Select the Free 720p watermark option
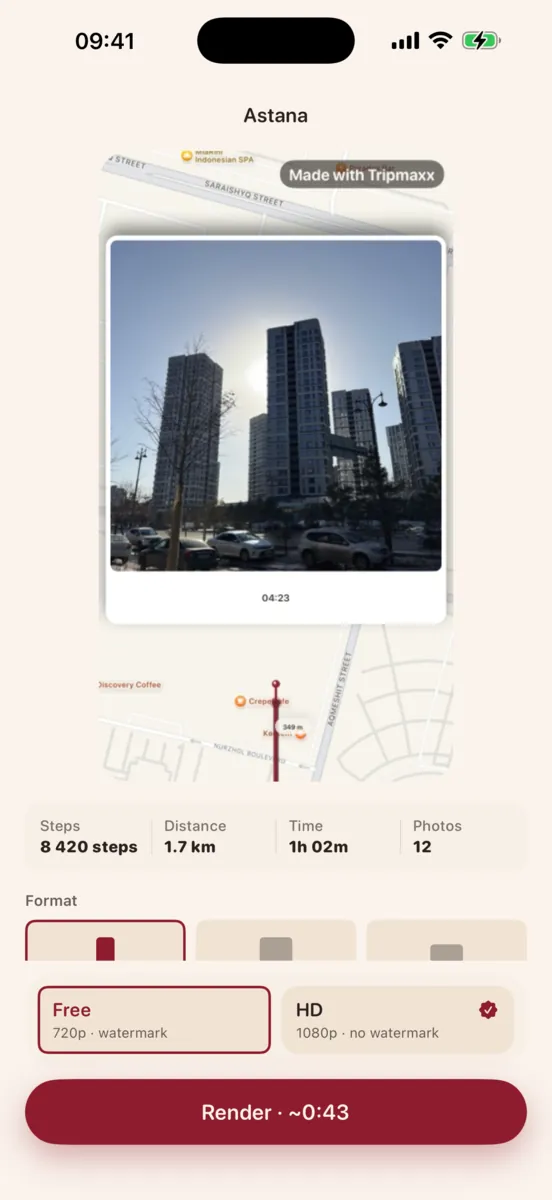This screenshot has height=1200, width=552. [154, 1020]
